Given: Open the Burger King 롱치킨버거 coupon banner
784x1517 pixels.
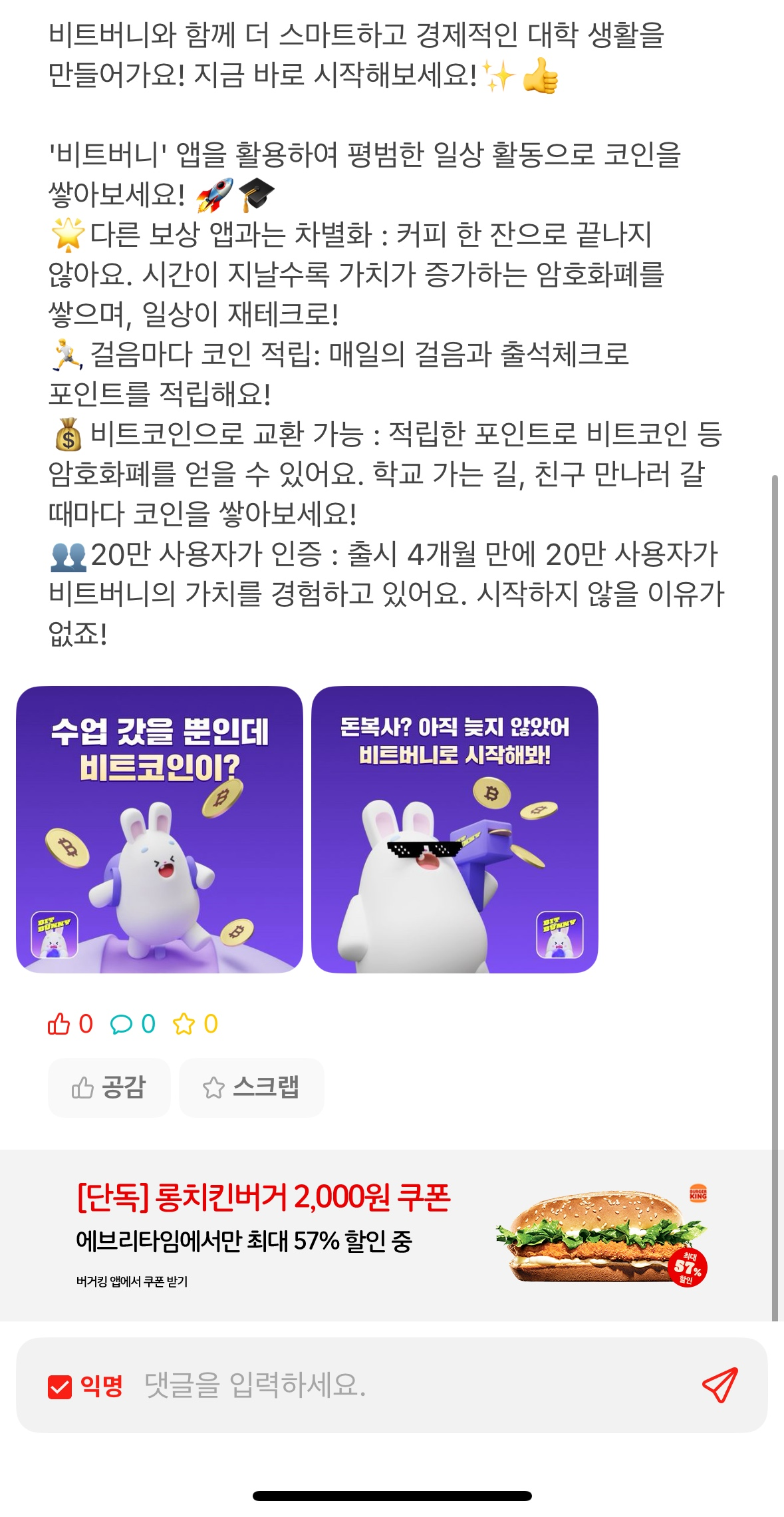Looking at the screenshot, I should 392,1236.
